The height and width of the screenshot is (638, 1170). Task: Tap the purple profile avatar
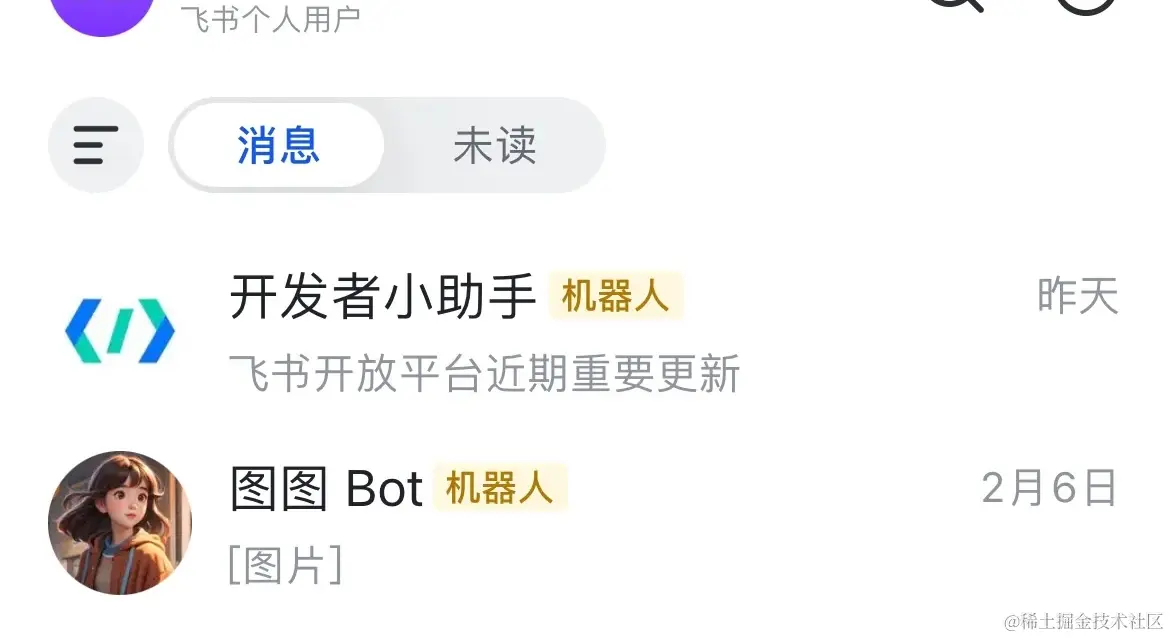(x=102, y=12)
